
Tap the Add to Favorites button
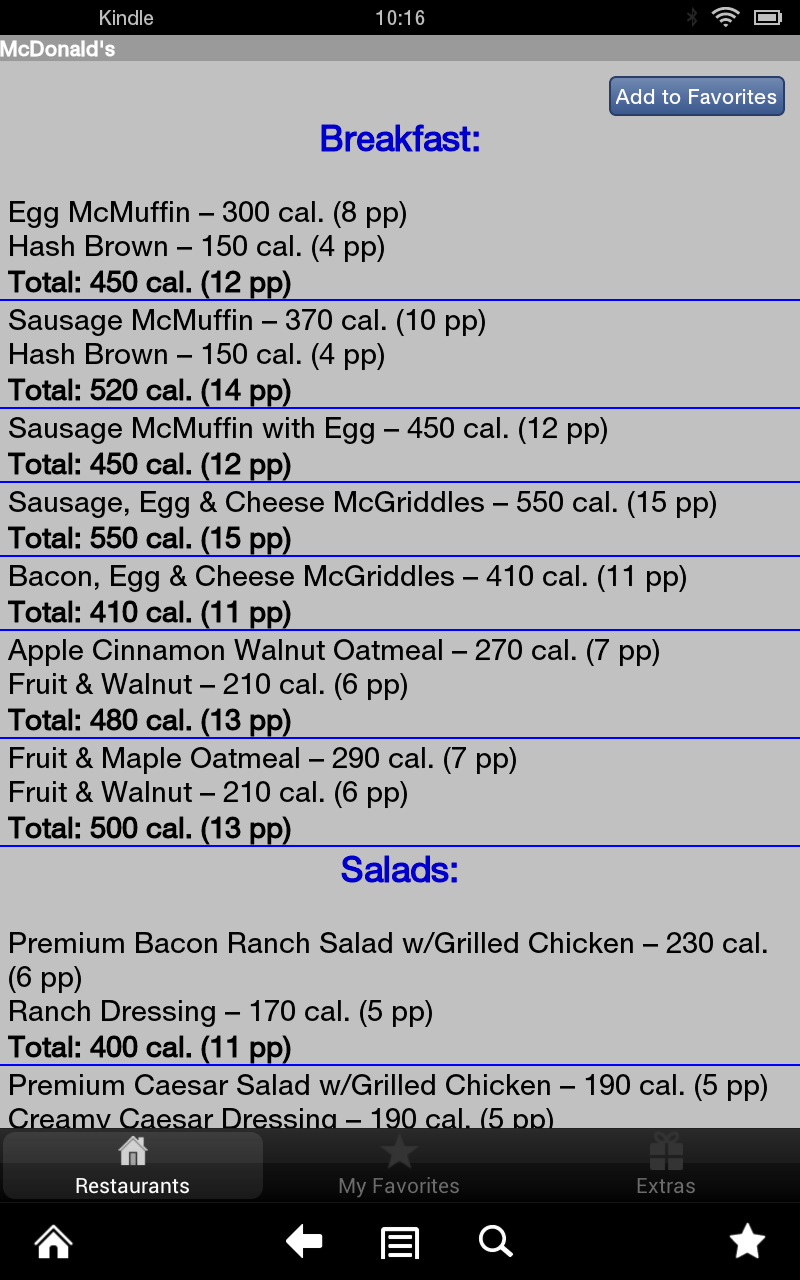click(696, 96)
